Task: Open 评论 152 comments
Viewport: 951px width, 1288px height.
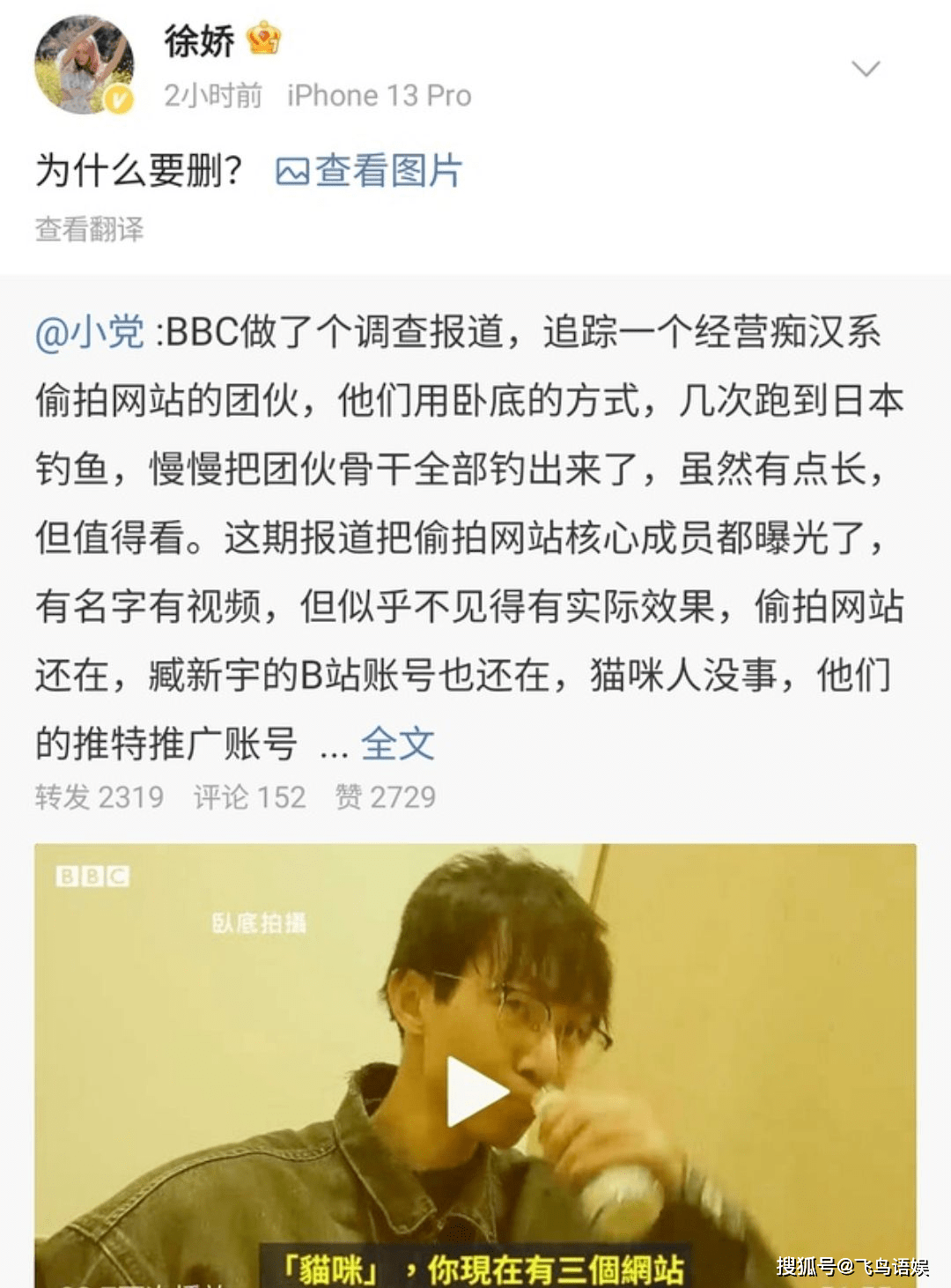Action: pos(249,796)
